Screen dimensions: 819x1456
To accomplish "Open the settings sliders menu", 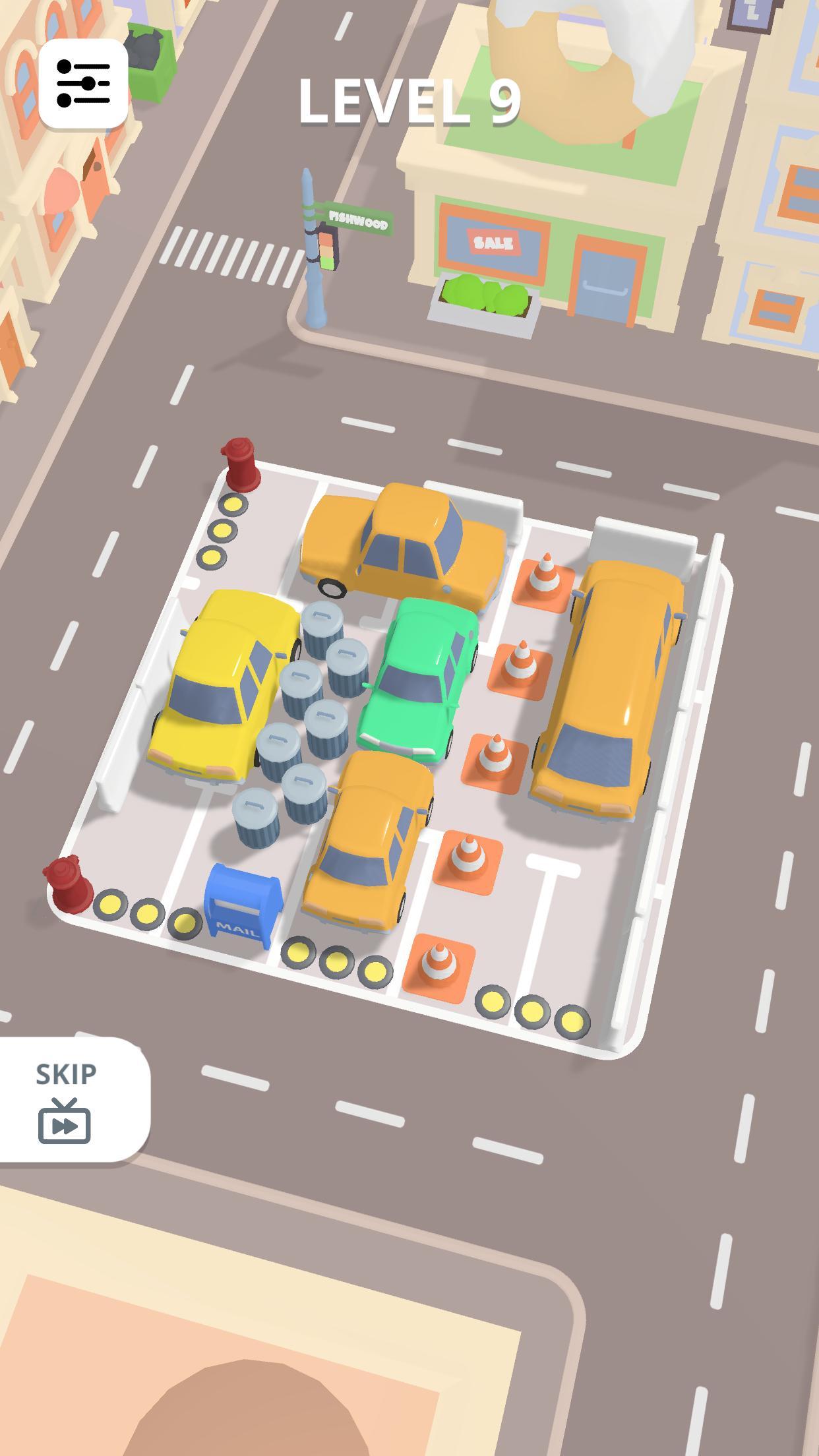I will tap(83, 83).
